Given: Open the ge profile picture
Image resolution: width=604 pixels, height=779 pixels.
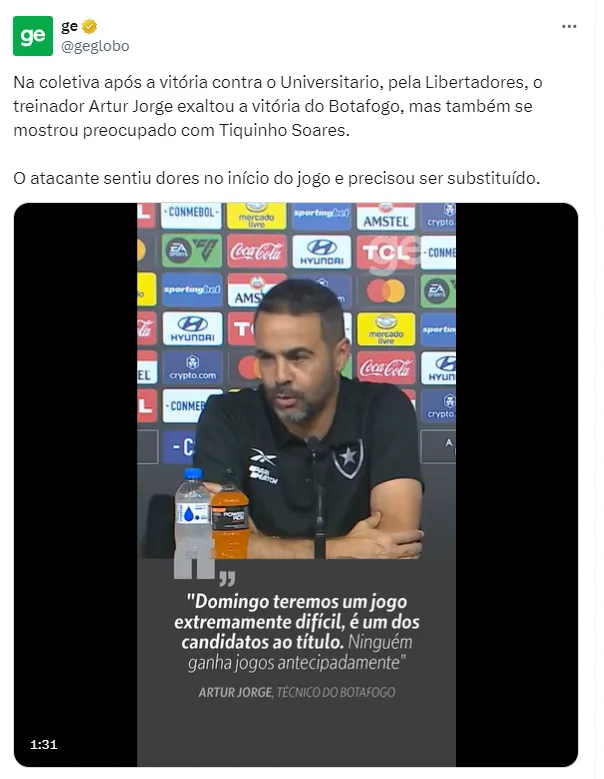Looking at the screenshot, I should click(32, 36).
